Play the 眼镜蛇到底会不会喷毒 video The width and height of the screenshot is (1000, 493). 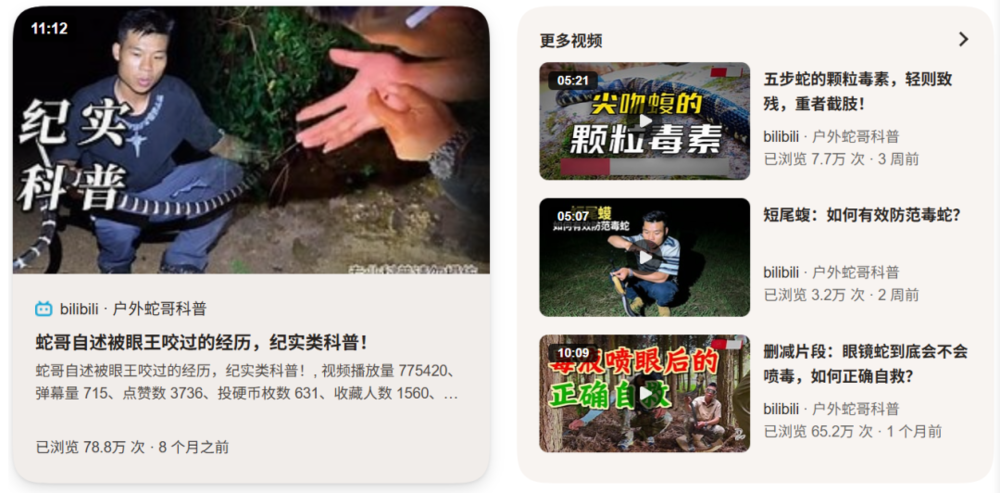click(645, 394)
